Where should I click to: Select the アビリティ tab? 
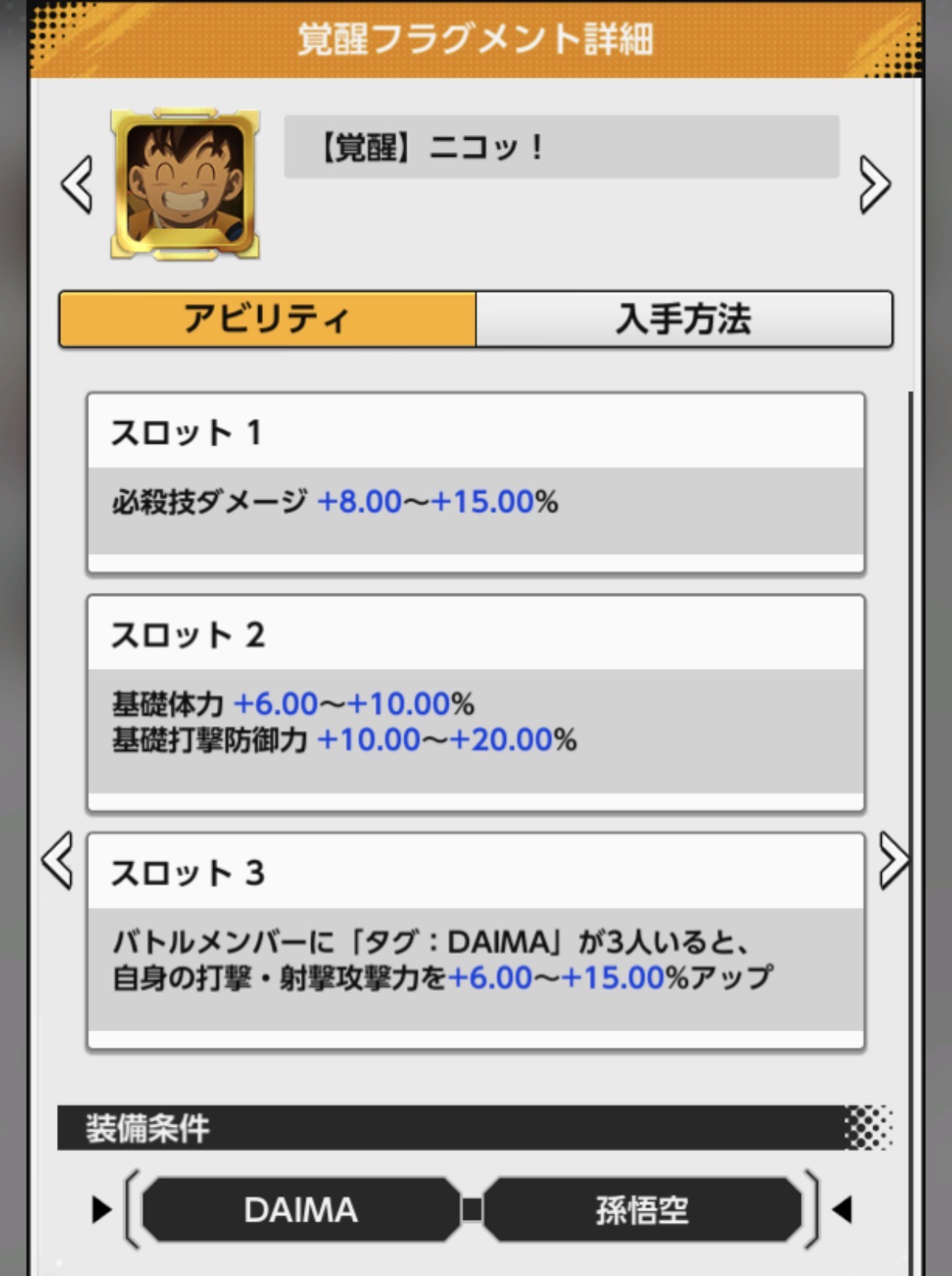[268, 319]
